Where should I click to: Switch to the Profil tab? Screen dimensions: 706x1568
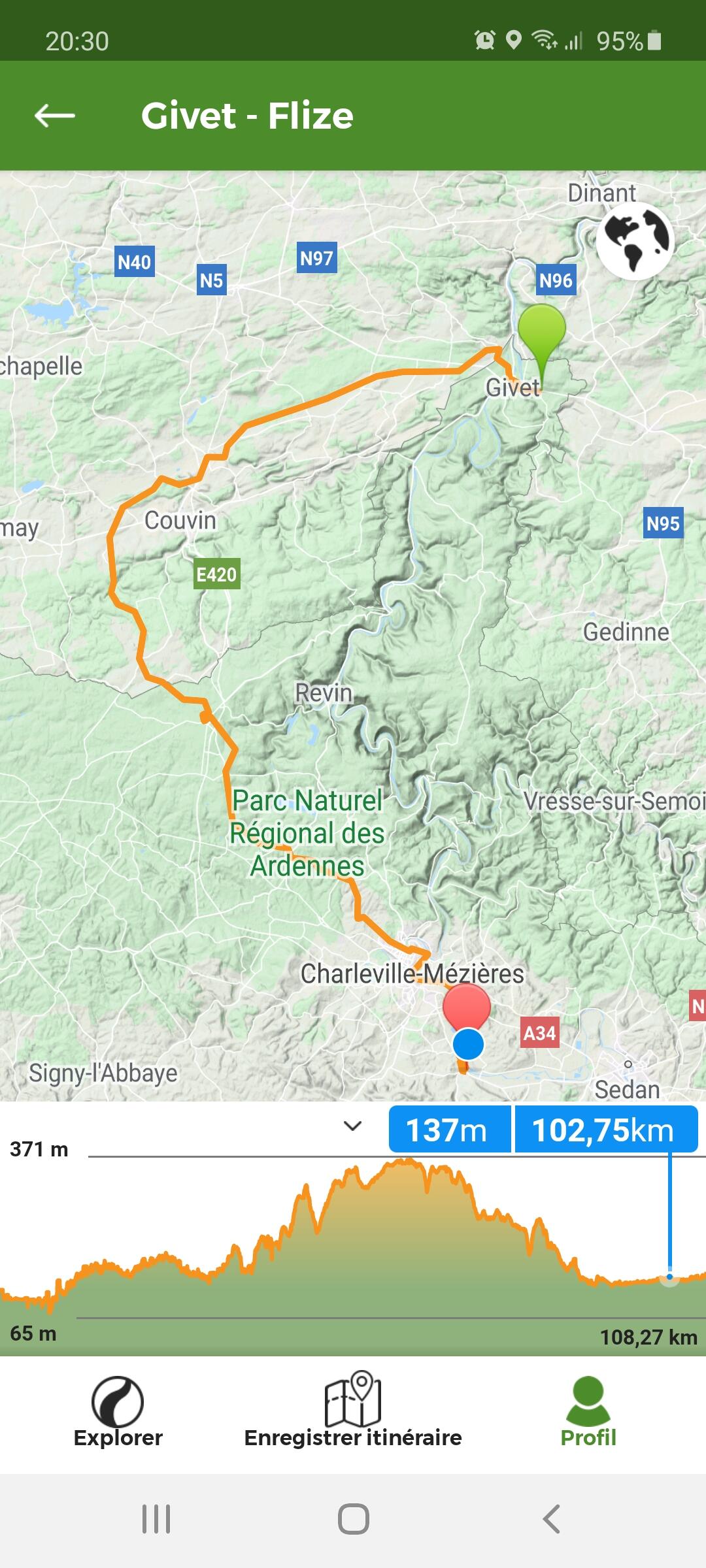pyautogui.click(x=588, y=1413)
